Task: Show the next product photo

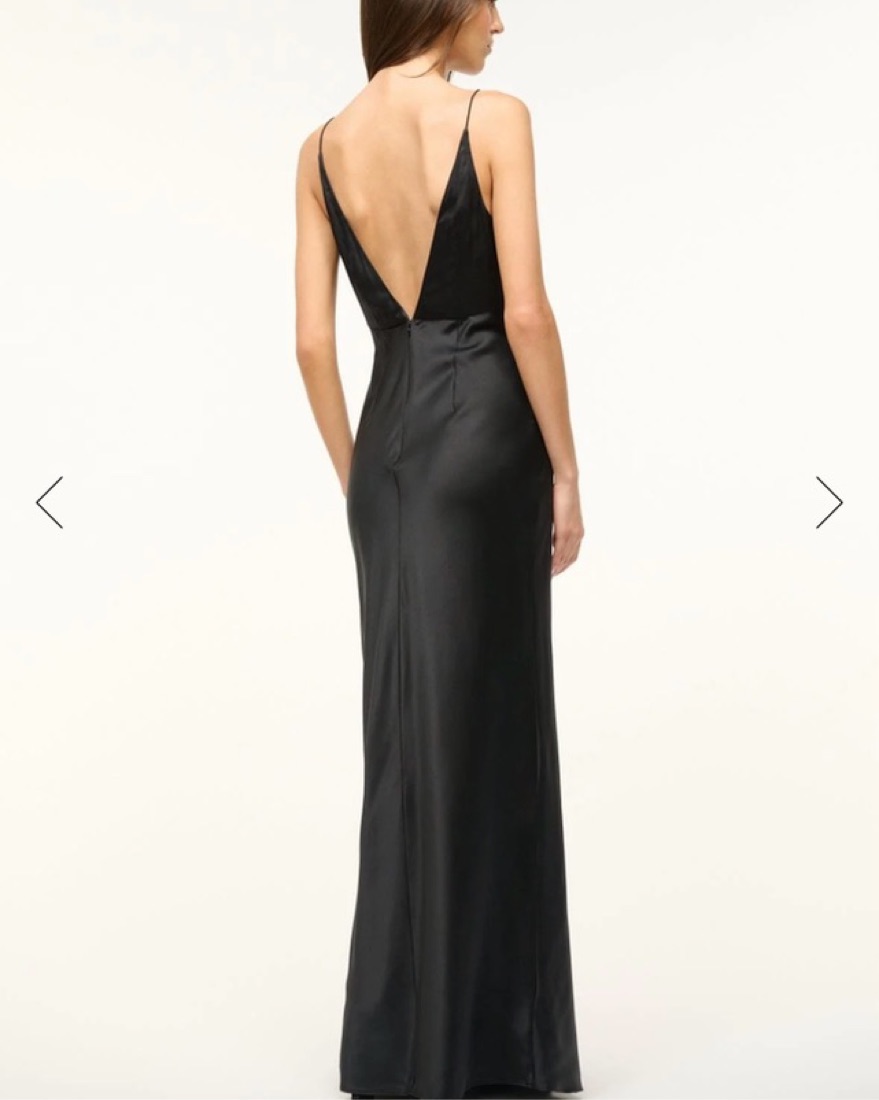Action: click(x=829, y=502)
